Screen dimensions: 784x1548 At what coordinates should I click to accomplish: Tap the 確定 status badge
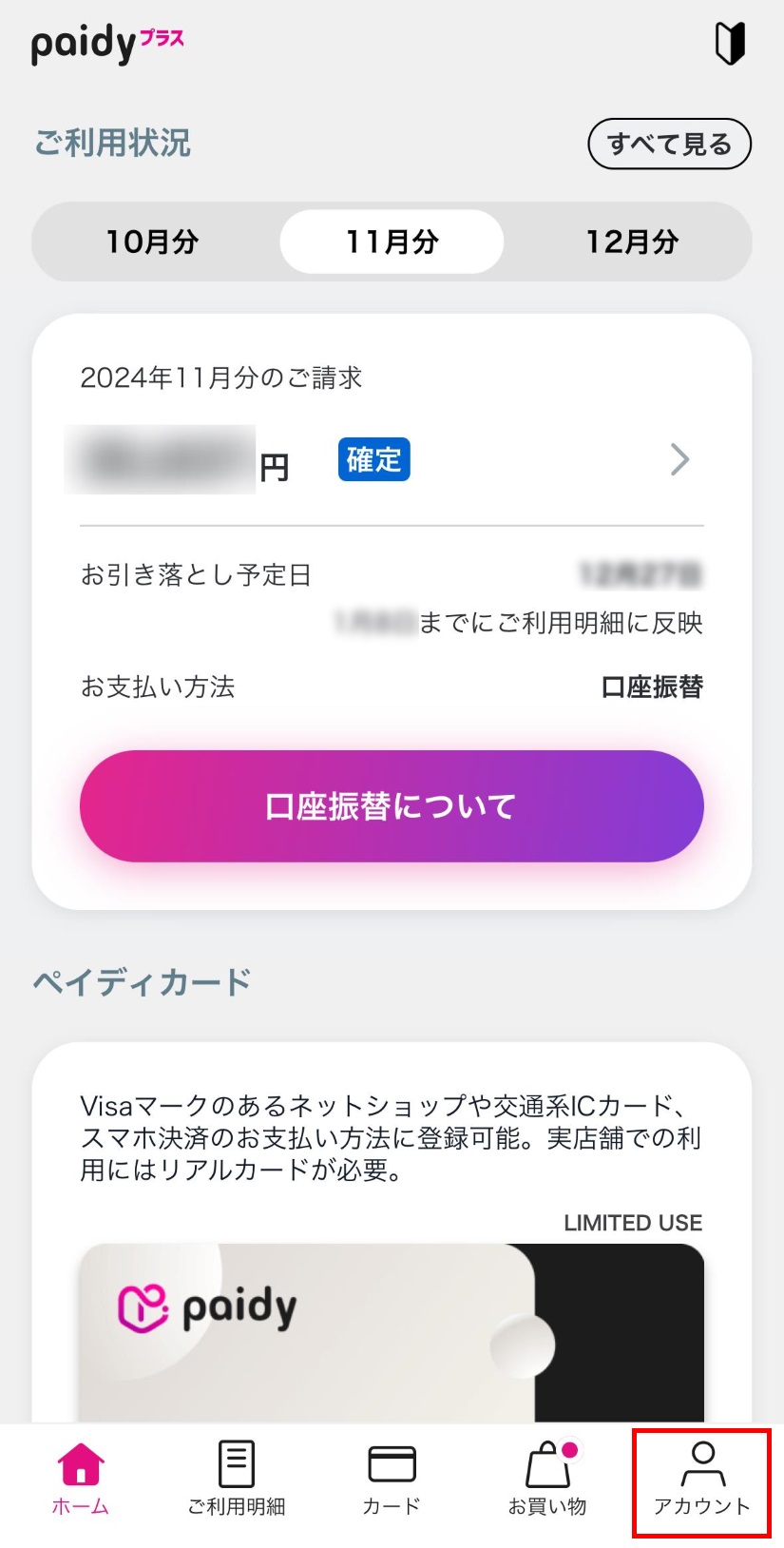pos(373,459)
